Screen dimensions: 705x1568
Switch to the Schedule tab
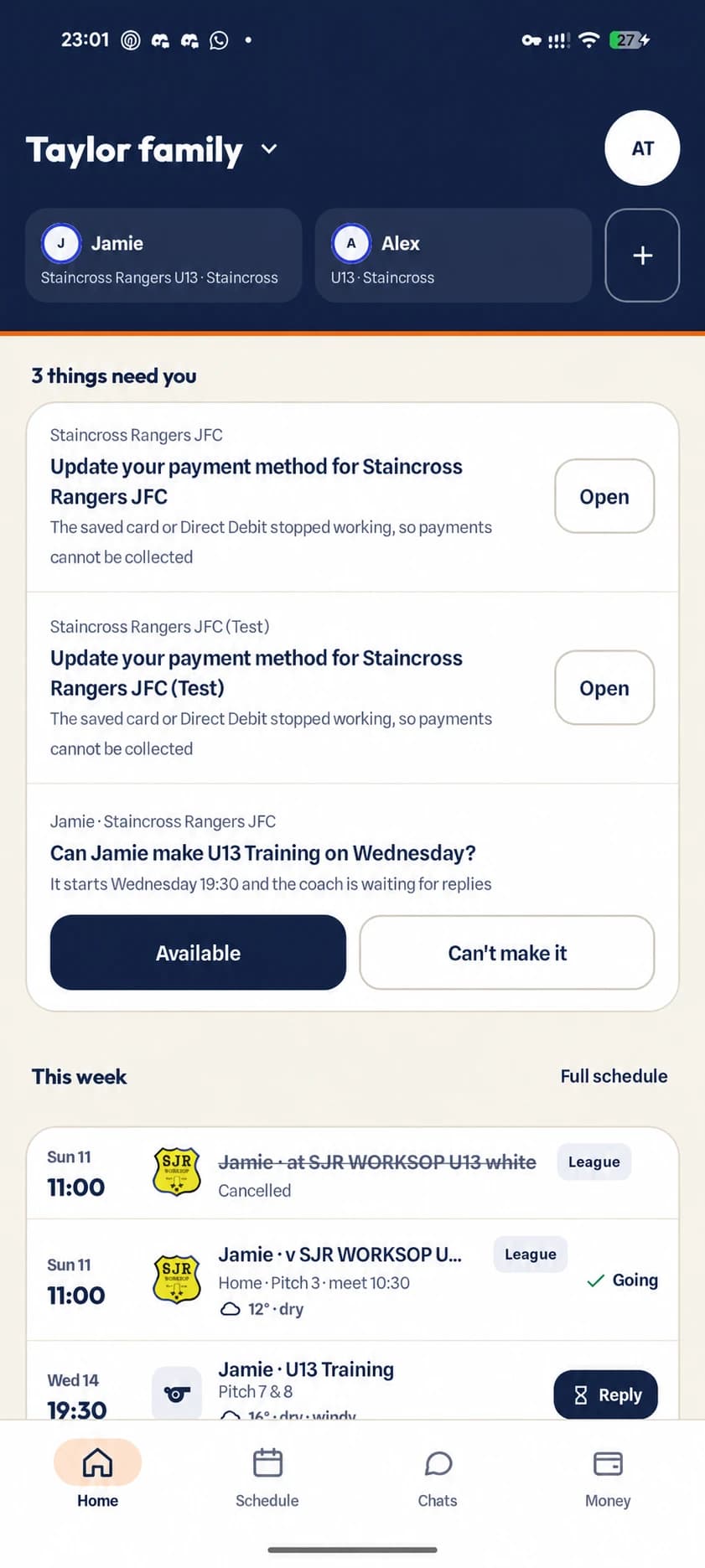[267, 1477]
